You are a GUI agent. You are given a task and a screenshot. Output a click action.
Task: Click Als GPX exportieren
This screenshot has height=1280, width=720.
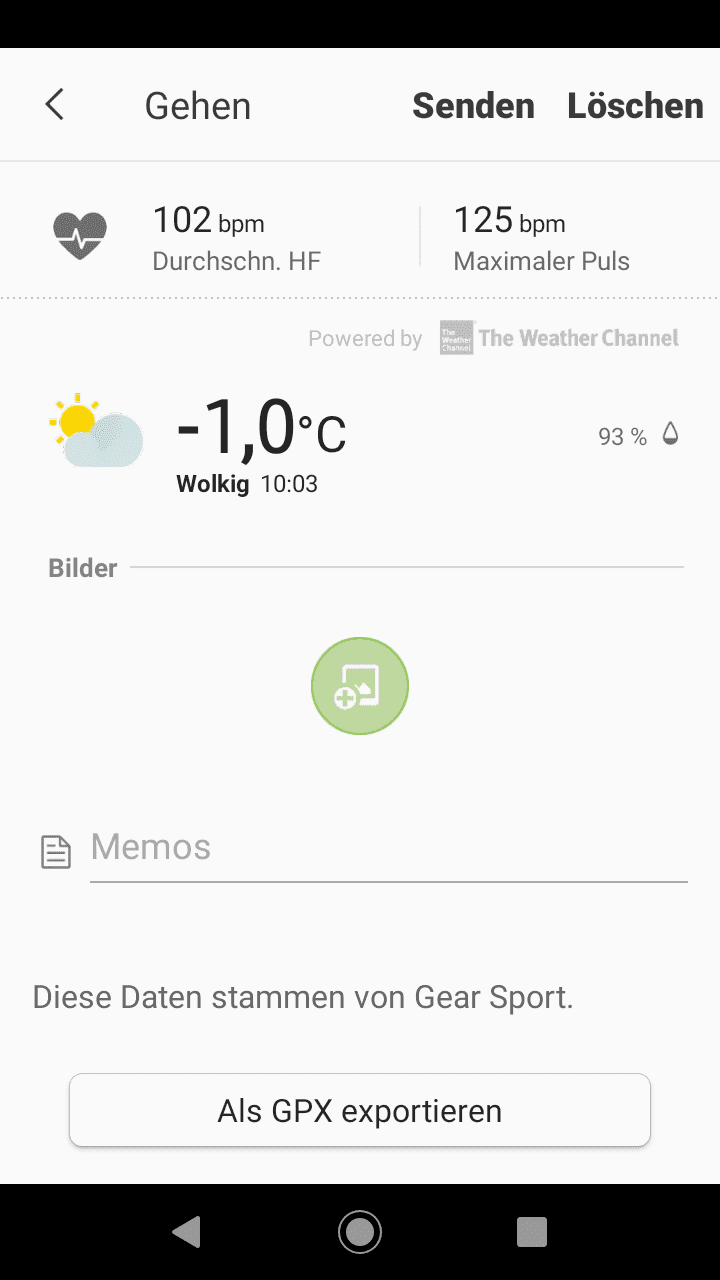click(x=359, y=1110)
